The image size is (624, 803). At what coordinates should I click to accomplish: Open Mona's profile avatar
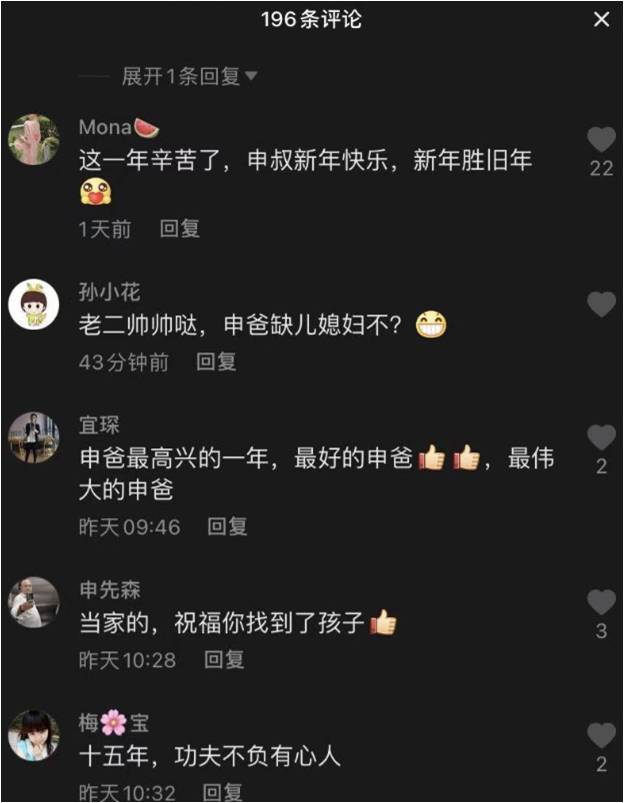34,139
